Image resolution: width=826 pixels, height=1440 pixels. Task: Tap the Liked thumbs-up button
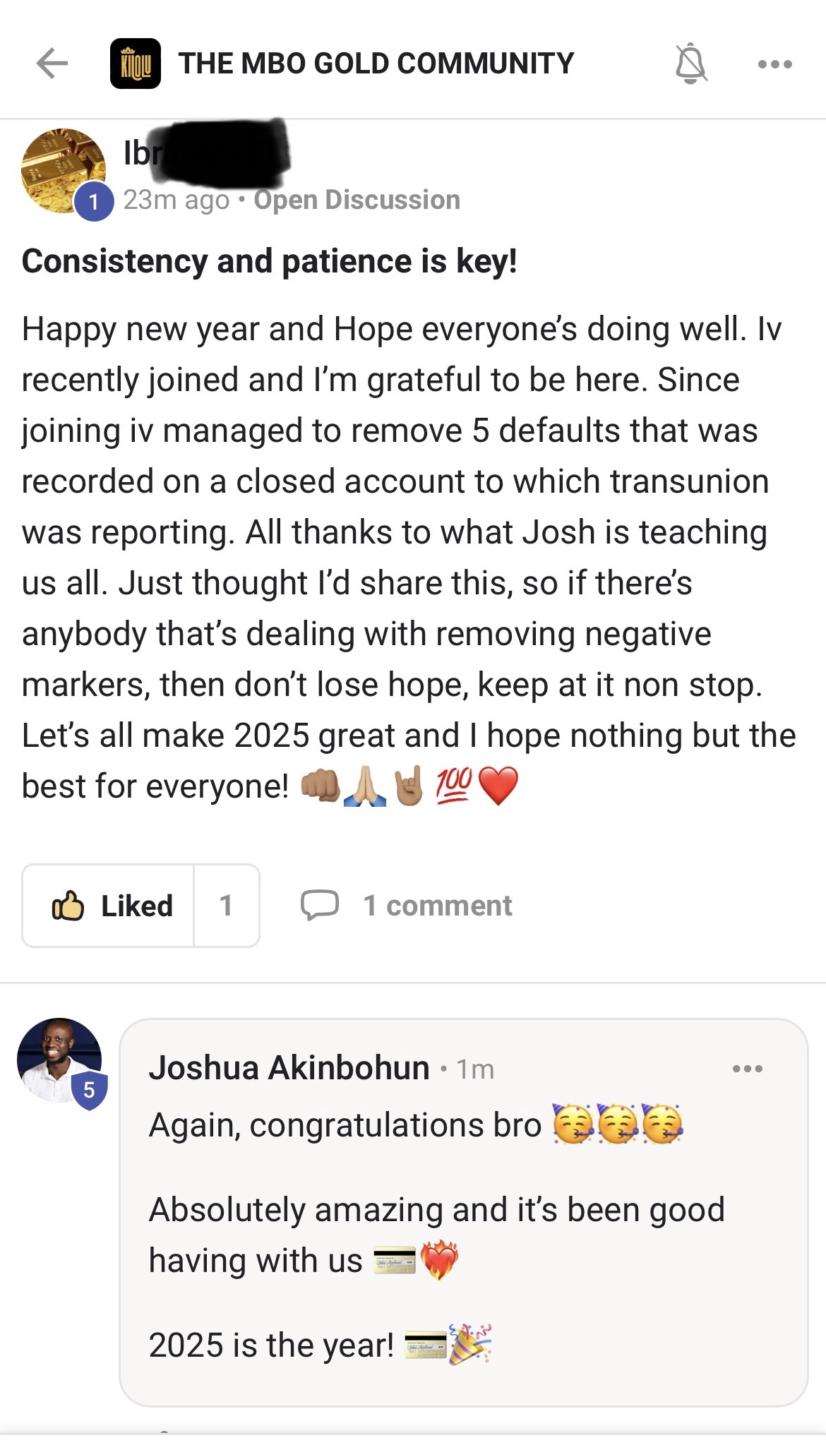click(x=110, y=906)
